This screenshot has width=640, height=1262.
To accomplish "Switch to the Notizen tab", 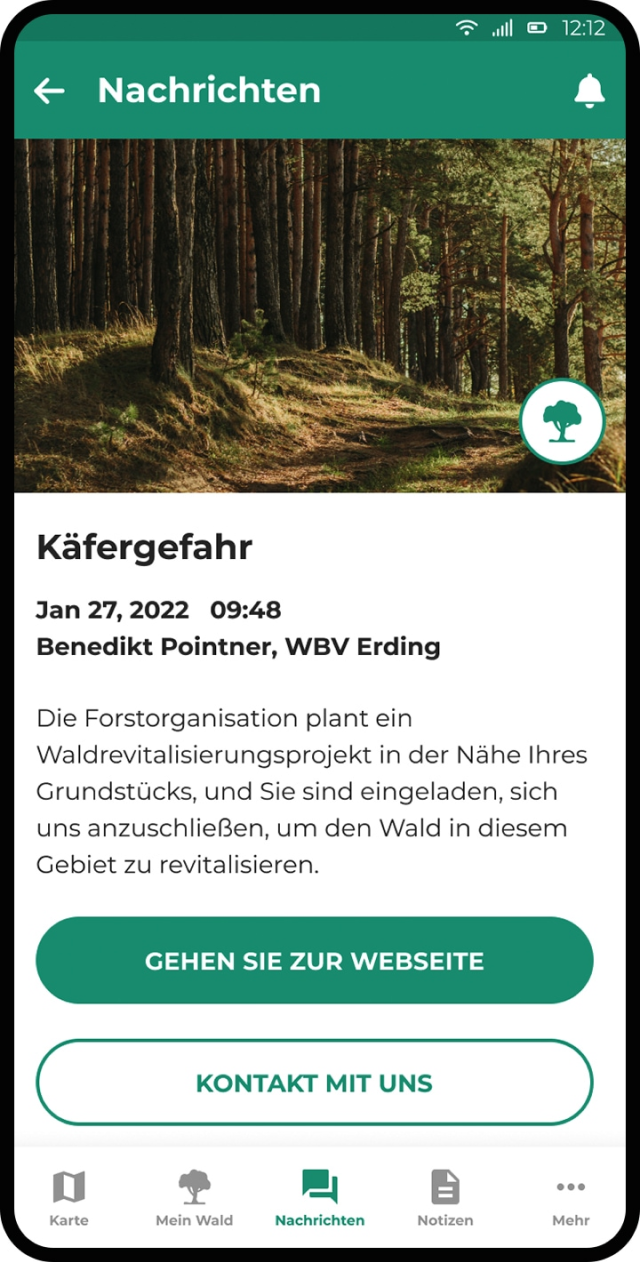I will pyautogui.click(x=445, y=1198).
